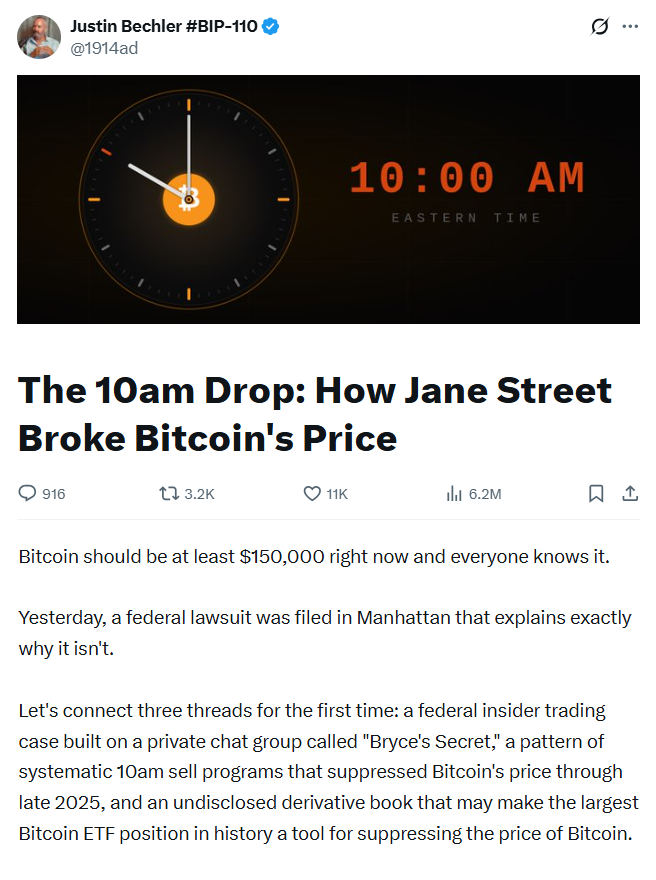Tap the Grok icon beside the menu
Viewport: 656px width, 880px height.
click(600, 26)
